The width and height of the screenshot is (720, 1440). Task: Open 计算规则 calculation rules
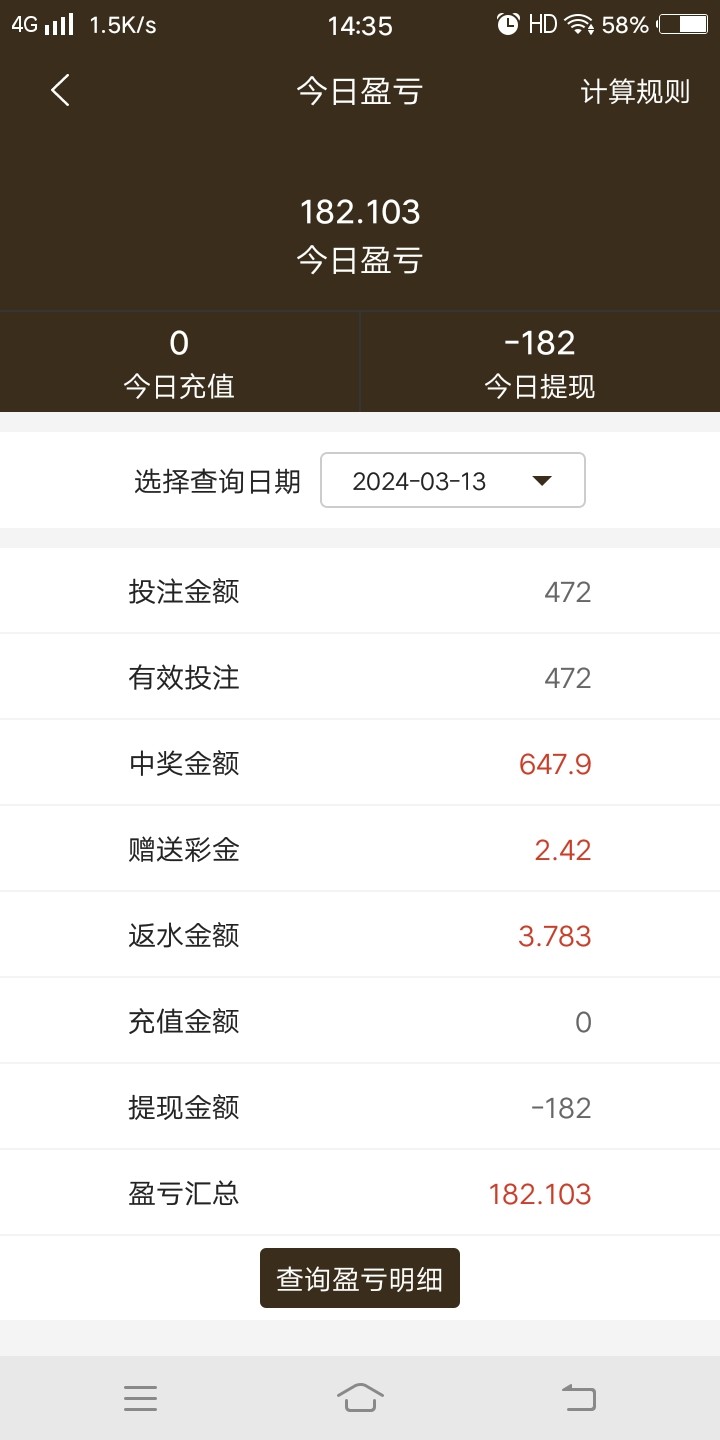click(x=635, y=92)
